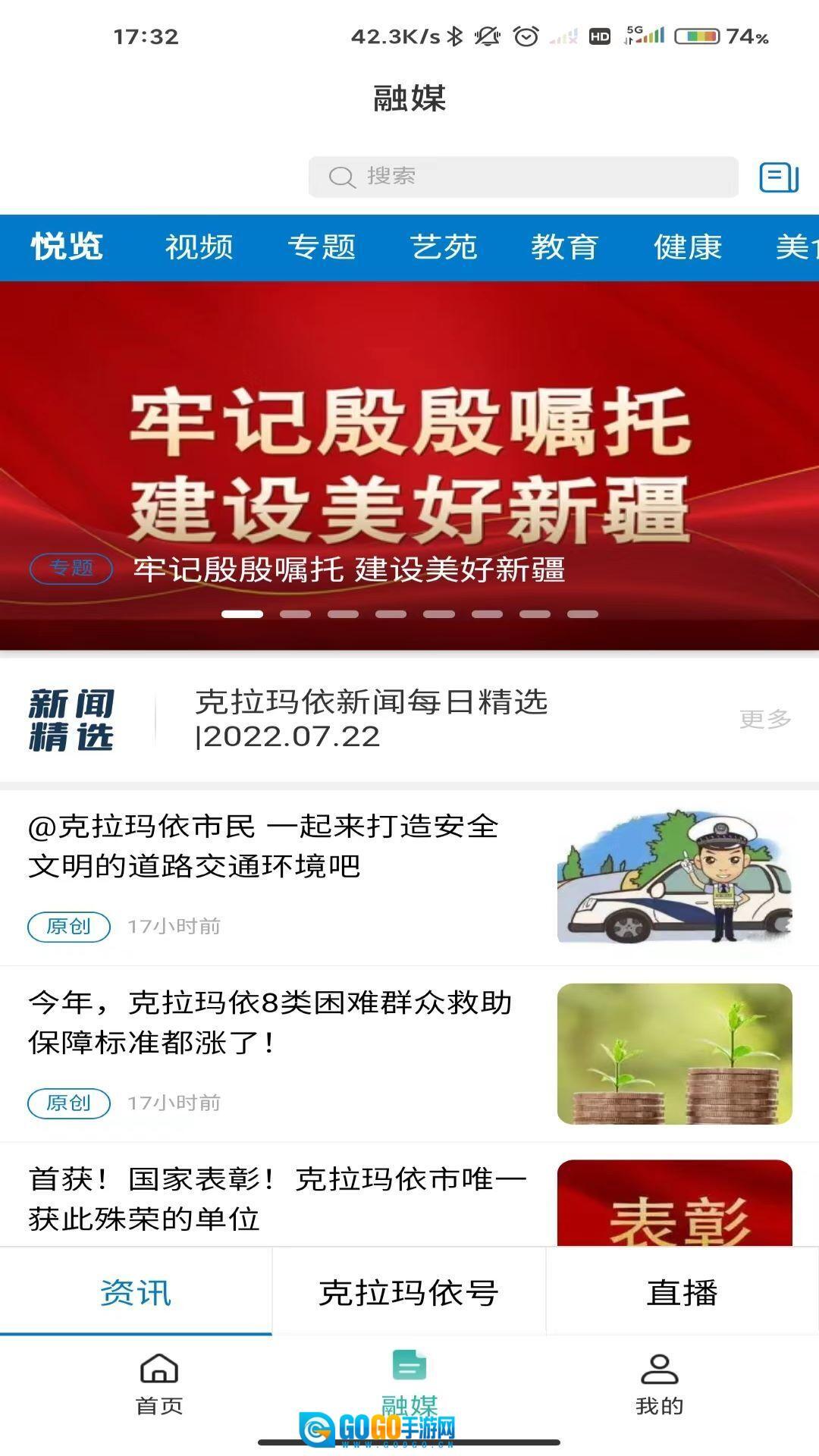Tap 更多 in the 新闻精选 section

(764, 719)
